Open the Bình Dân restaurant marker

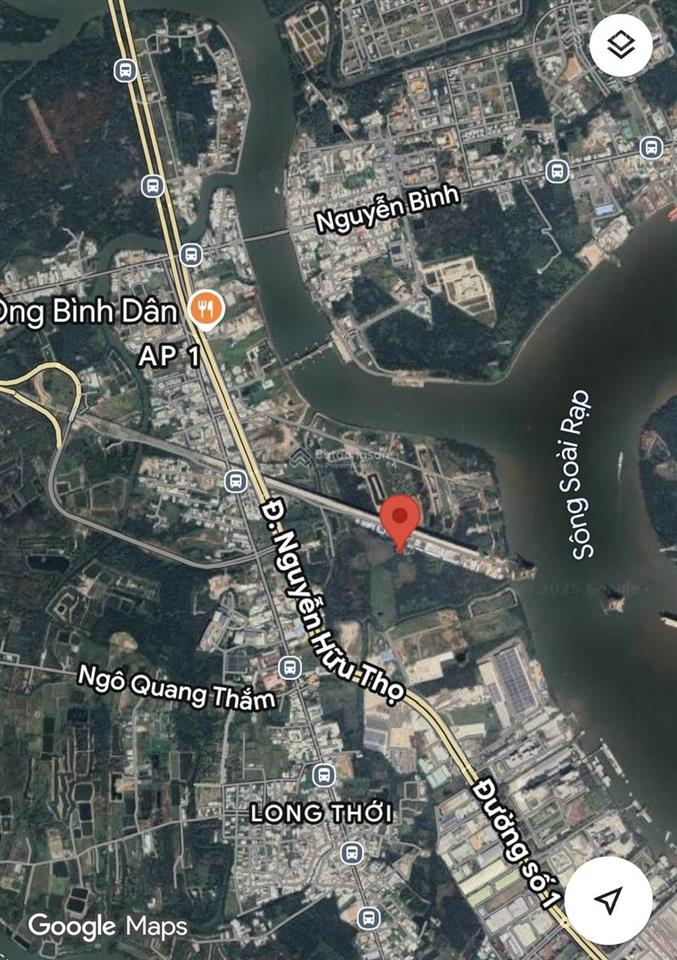pyautogui.click(x=204, y=309)
